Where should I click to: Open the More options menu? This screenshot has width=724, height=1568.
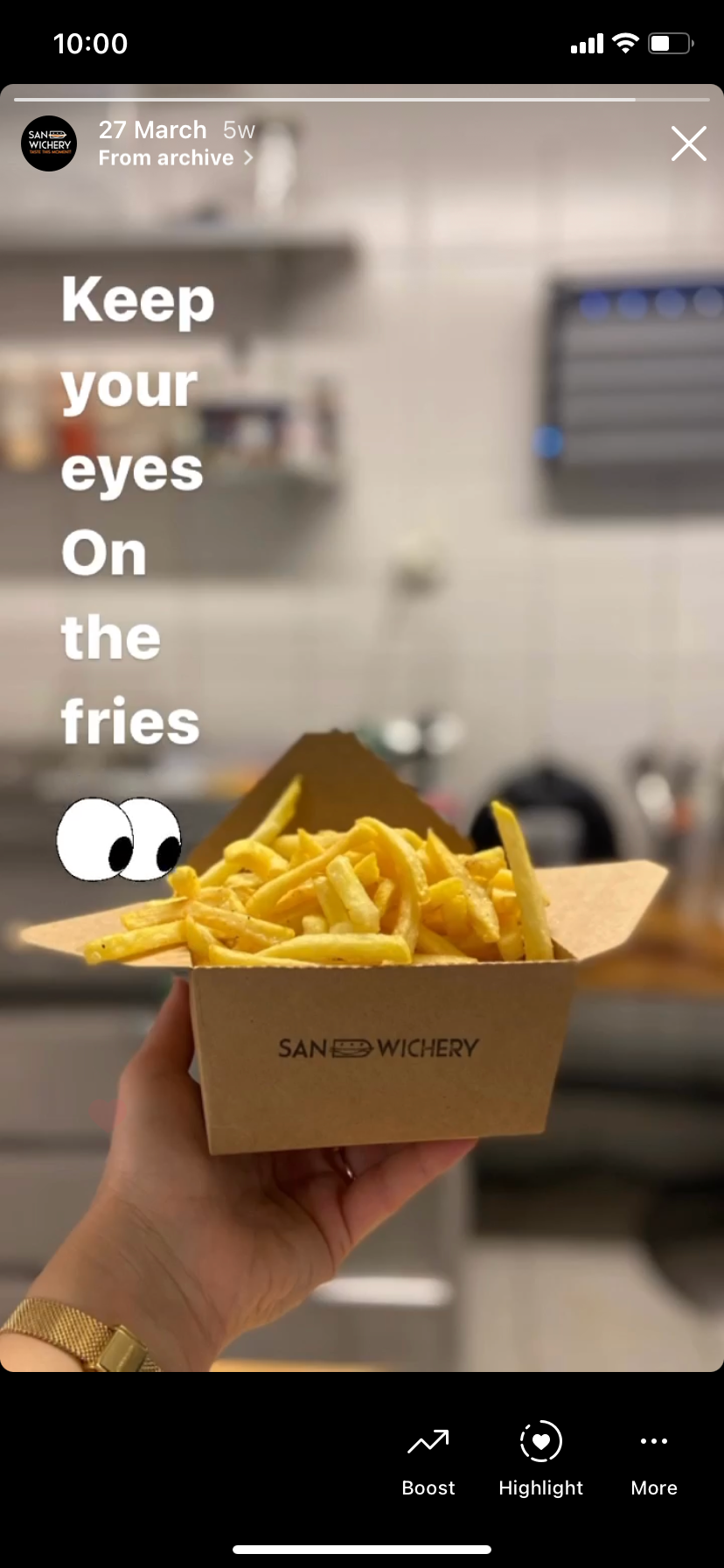(654, 1458)
